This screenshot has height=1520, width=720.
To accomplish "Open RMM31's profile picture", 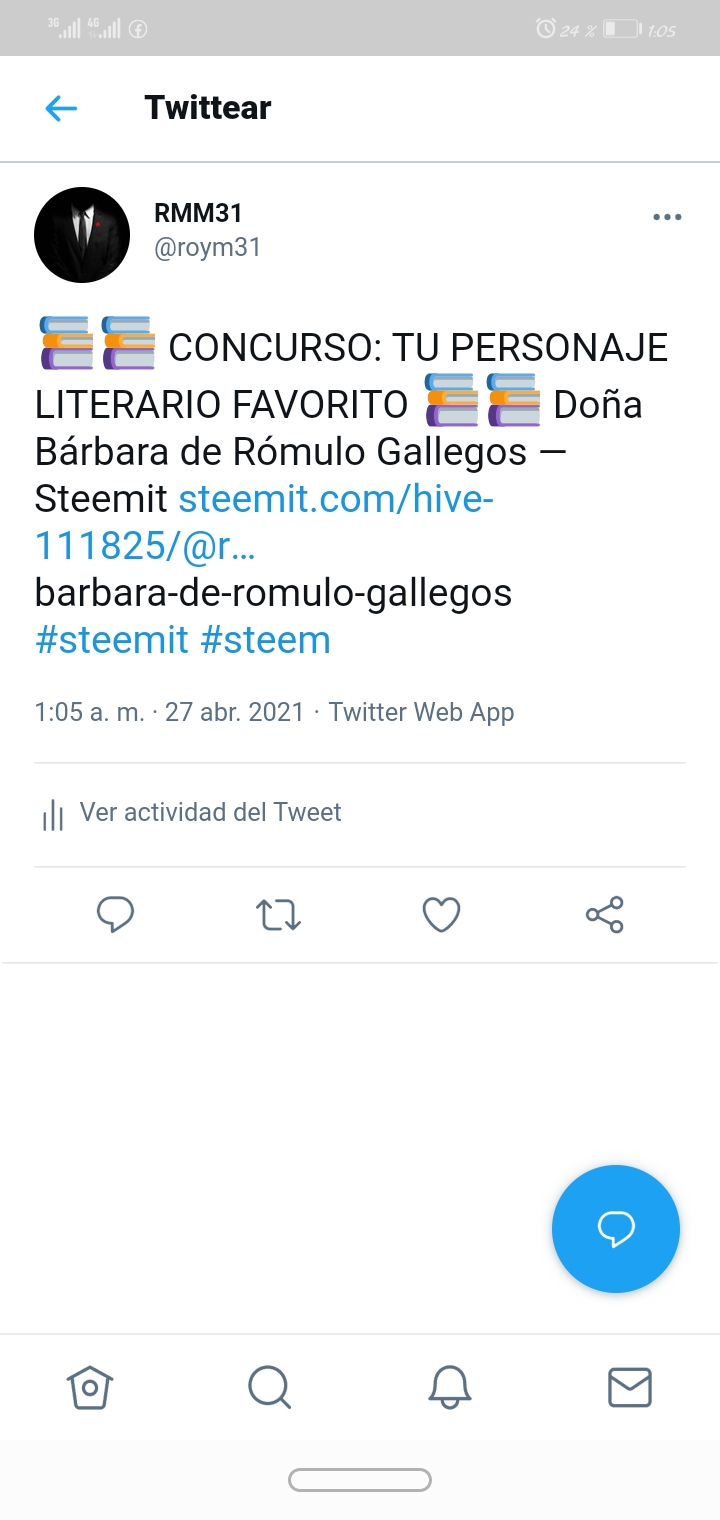I will click(x=82, y=235).
